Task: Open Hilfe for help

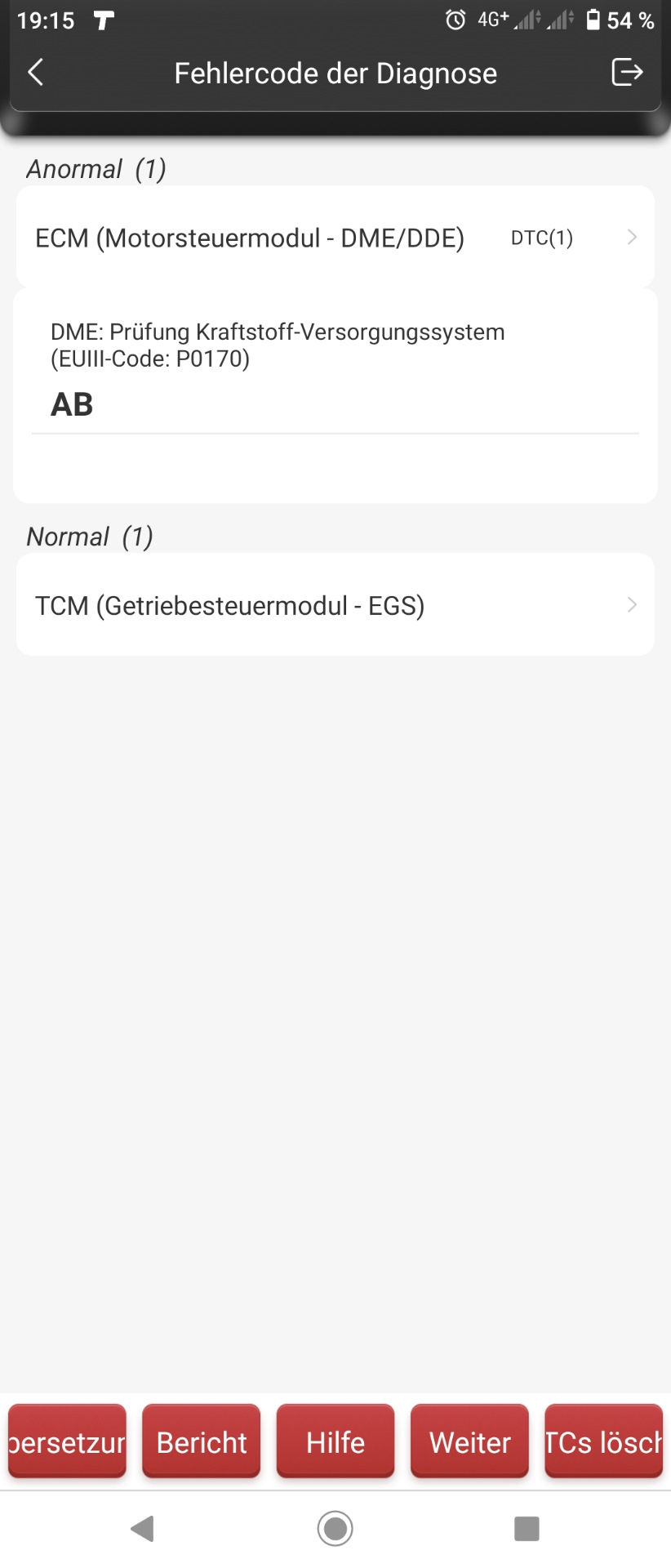Action: coord(335,1442)
